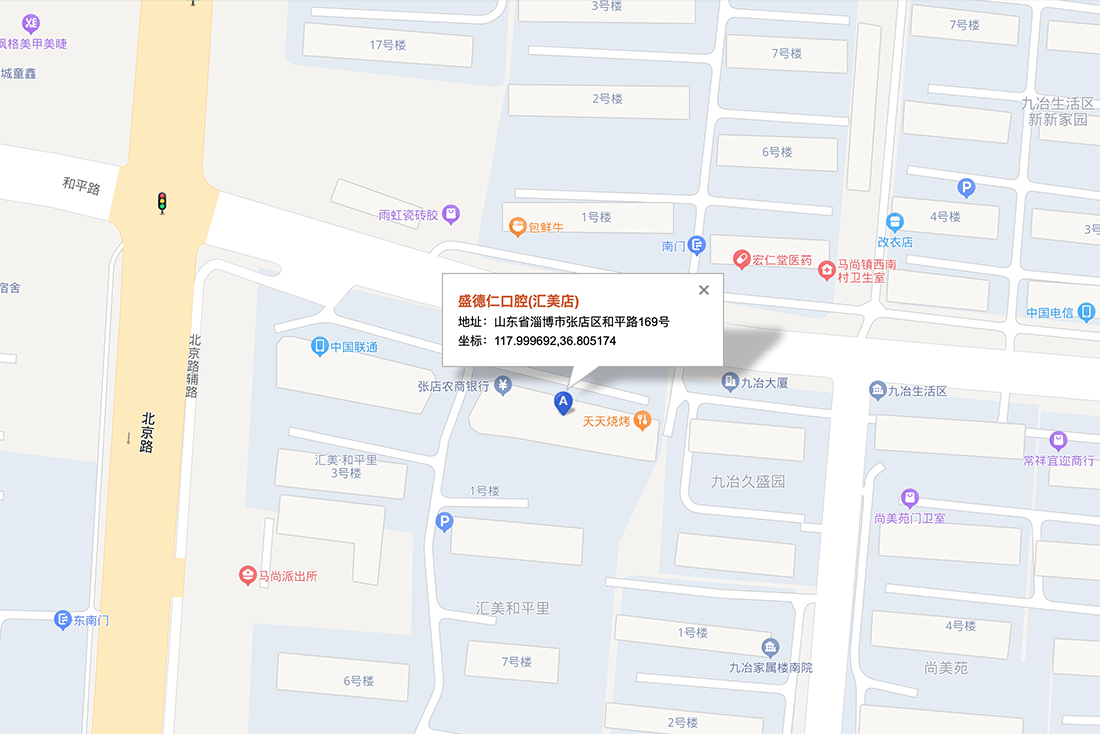The width and height of the screenshot is (1100, 734).
Task: Select the 中国联通 store marker
Action: click(320, 347)
